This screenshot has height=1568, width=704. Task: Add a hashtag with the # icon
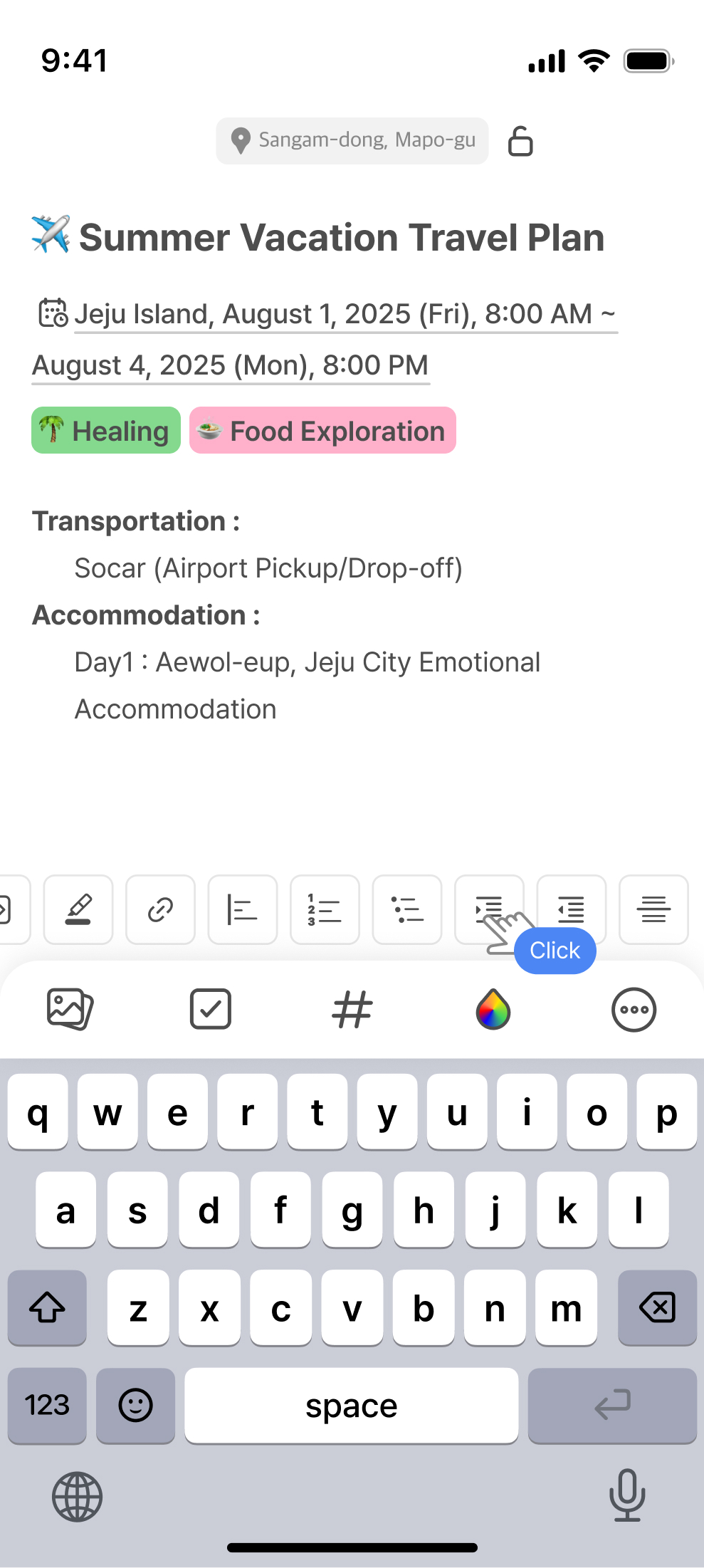click(352, 1009)
